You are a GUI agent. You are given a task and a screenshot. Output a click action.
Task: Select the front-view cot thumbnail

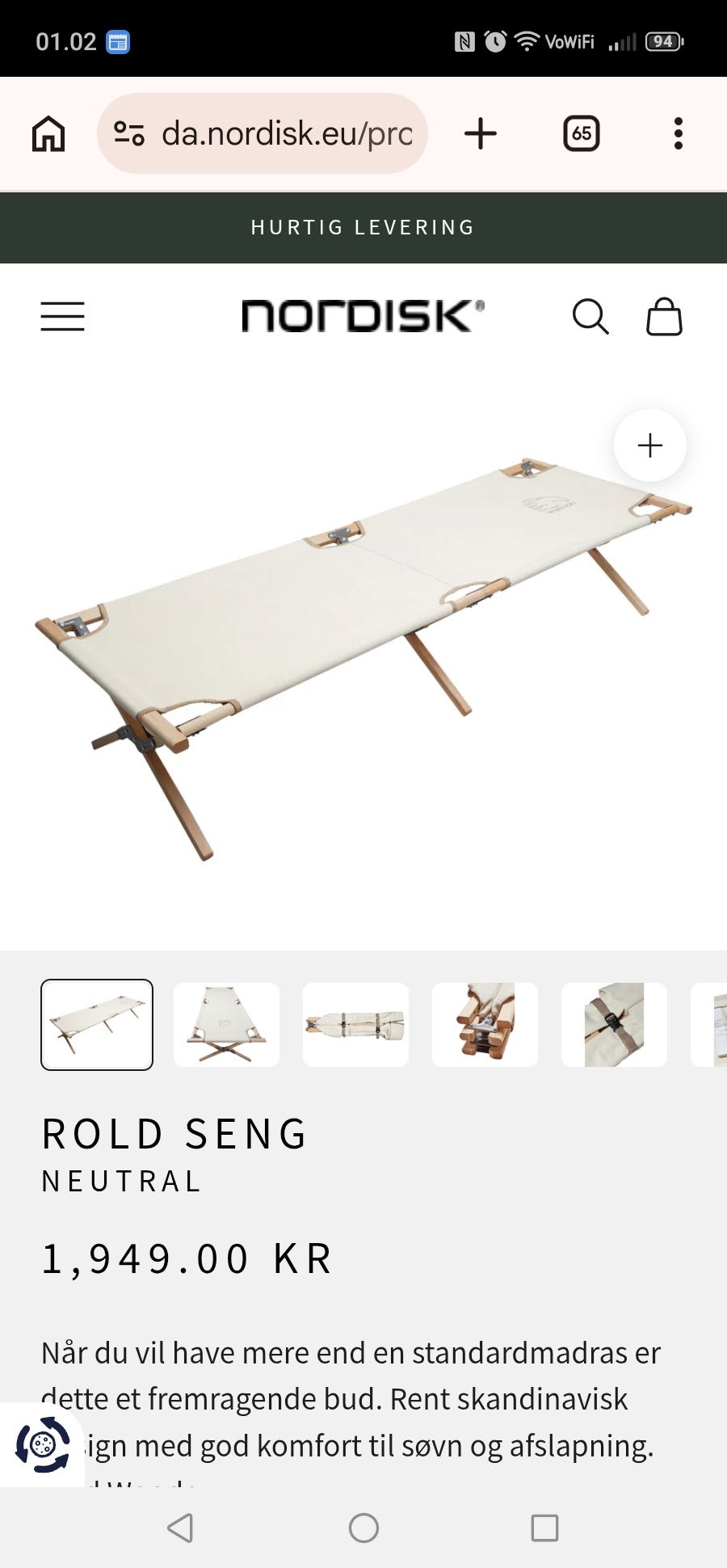pos(226,1025)
